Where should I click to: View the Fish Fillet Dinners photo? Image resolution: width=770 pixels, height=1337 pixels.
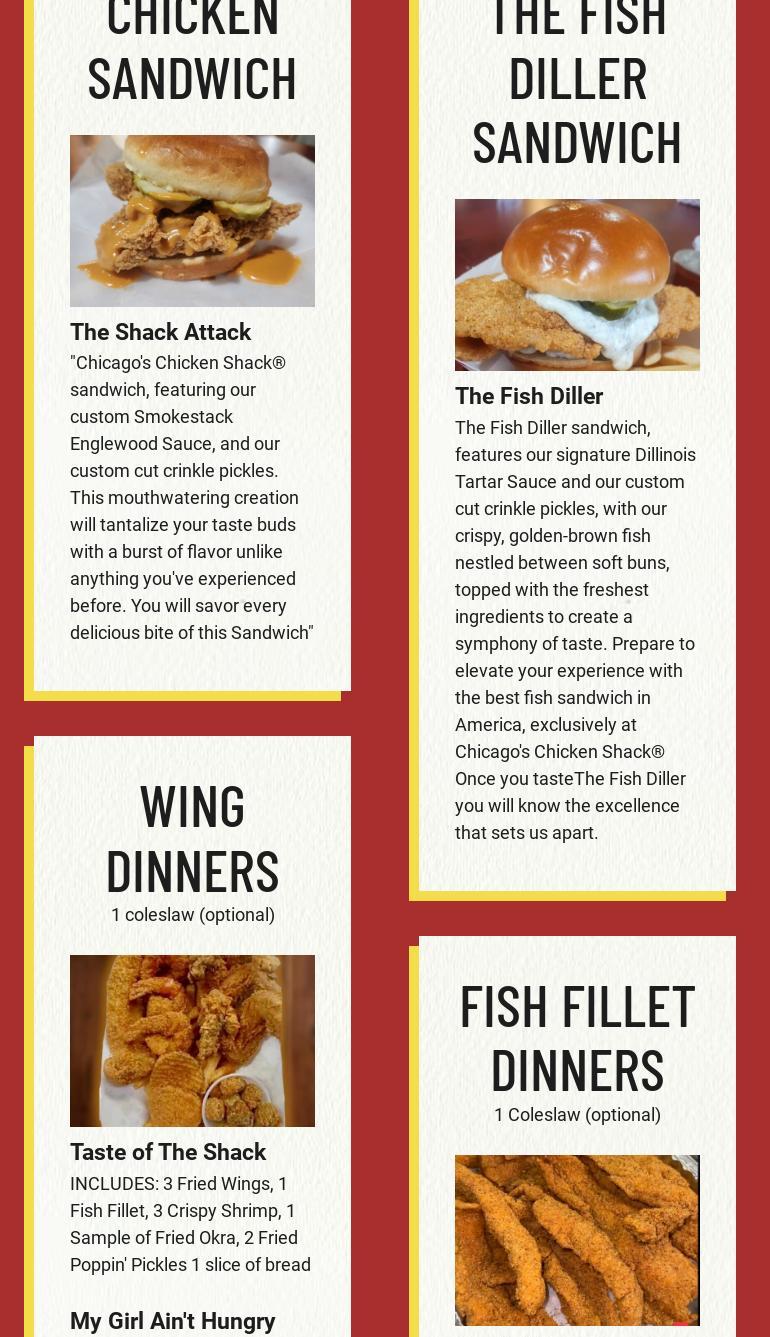(x=577, y=1240)
